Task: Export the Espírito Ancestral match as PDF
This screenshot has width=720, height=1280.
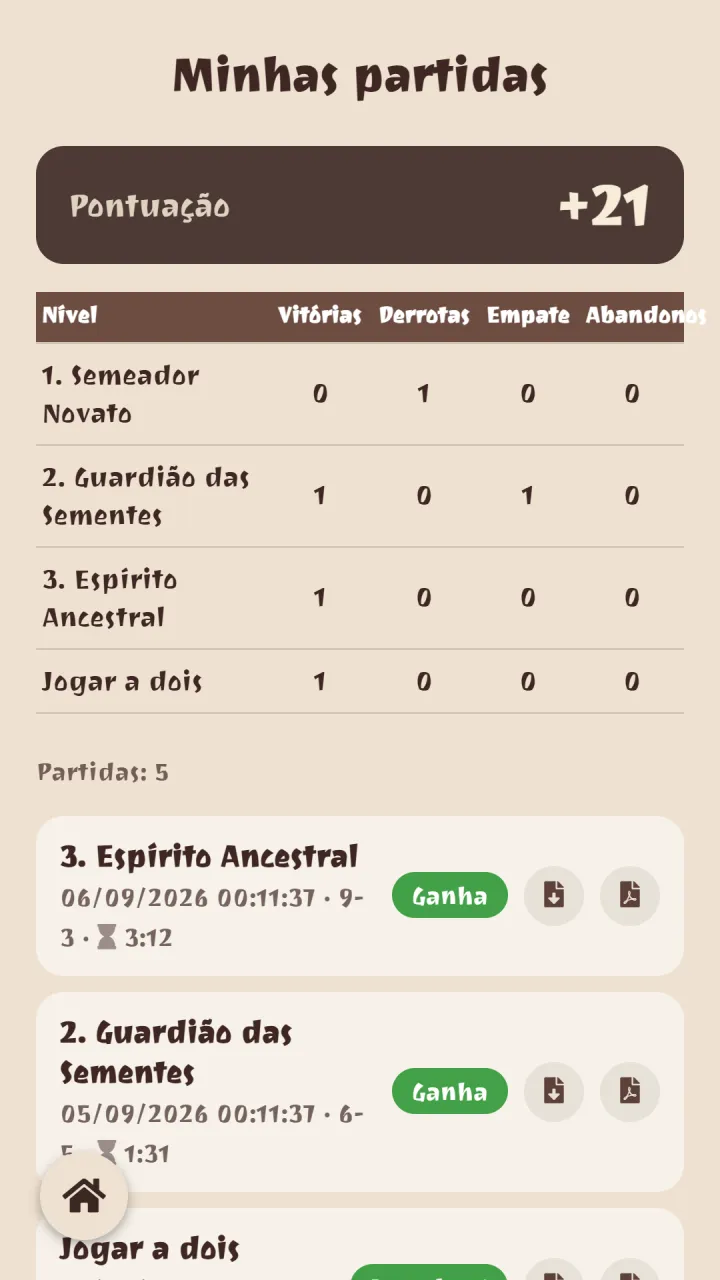Action: coord(630,896)
